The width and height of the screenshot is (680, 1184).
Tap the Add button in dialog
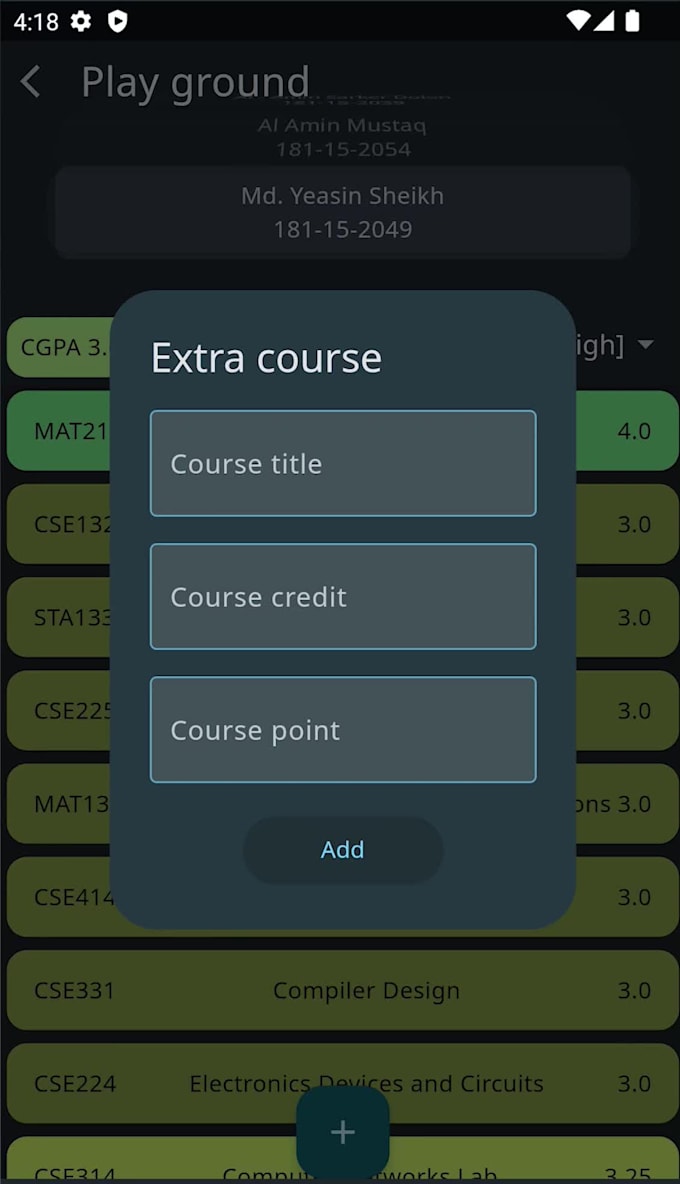[343, 849]
